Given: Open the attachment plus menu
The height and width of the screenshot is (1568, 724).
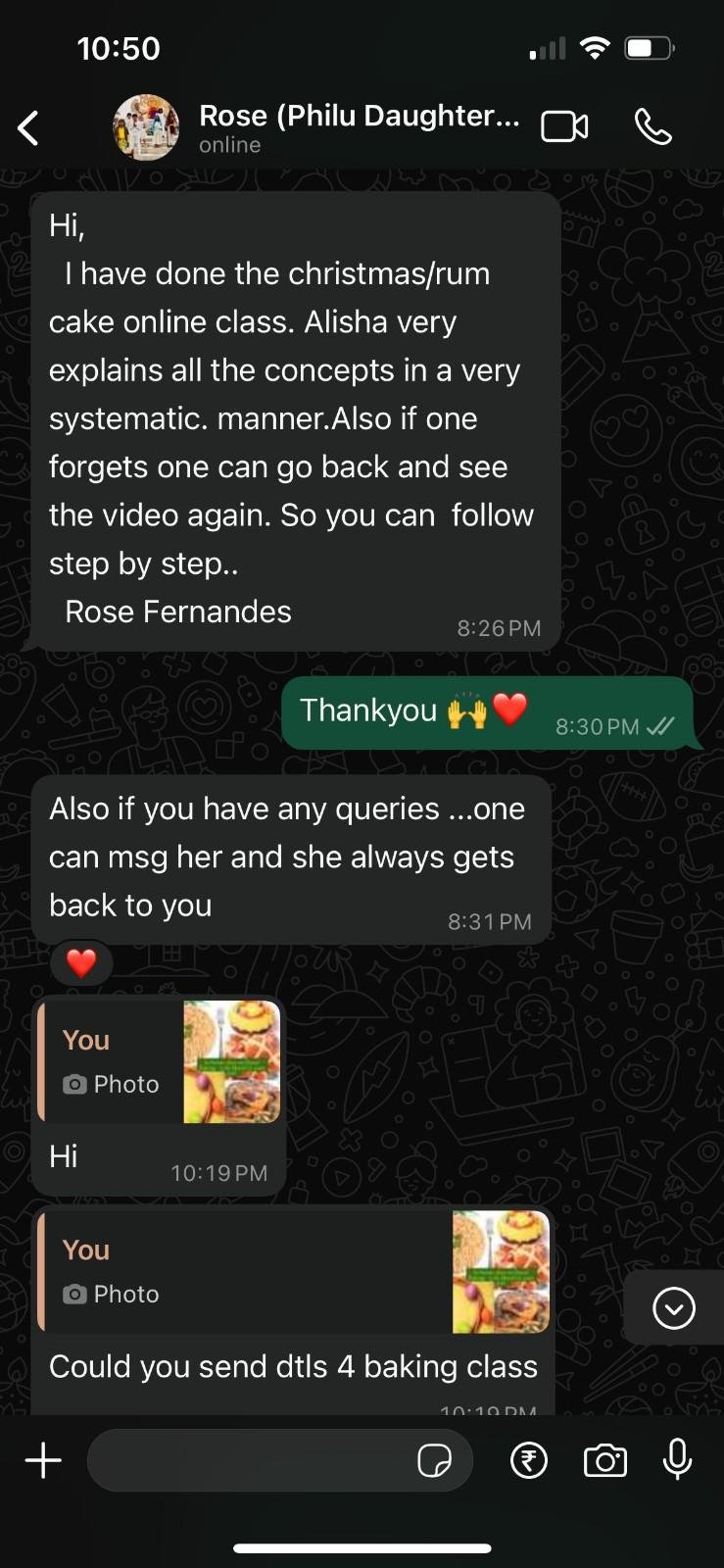Looking at the screenshot, I should coord(43,1460).
